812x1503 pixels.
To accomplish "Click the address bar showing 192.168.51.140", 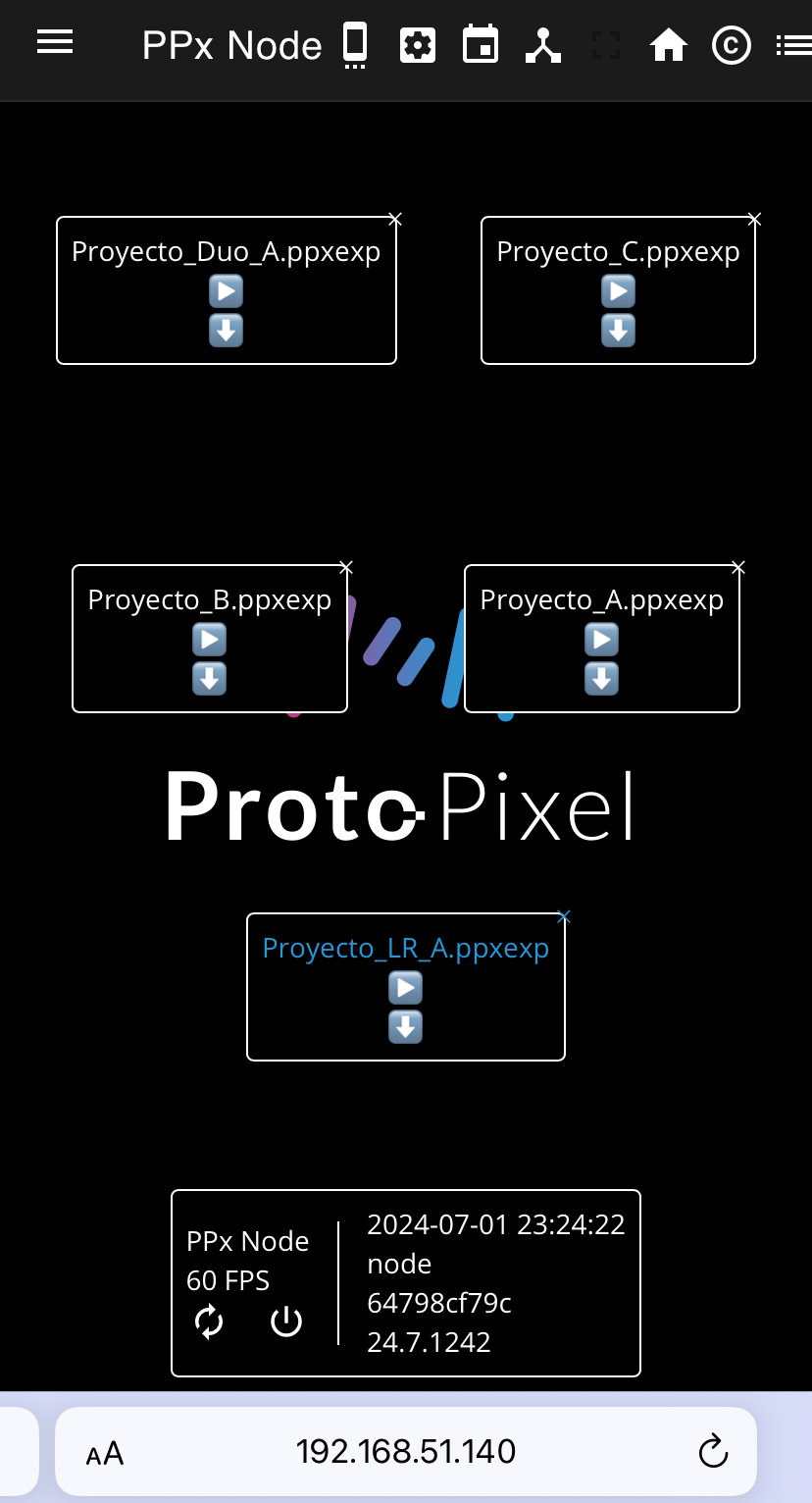I will (x=405, y=1451).
